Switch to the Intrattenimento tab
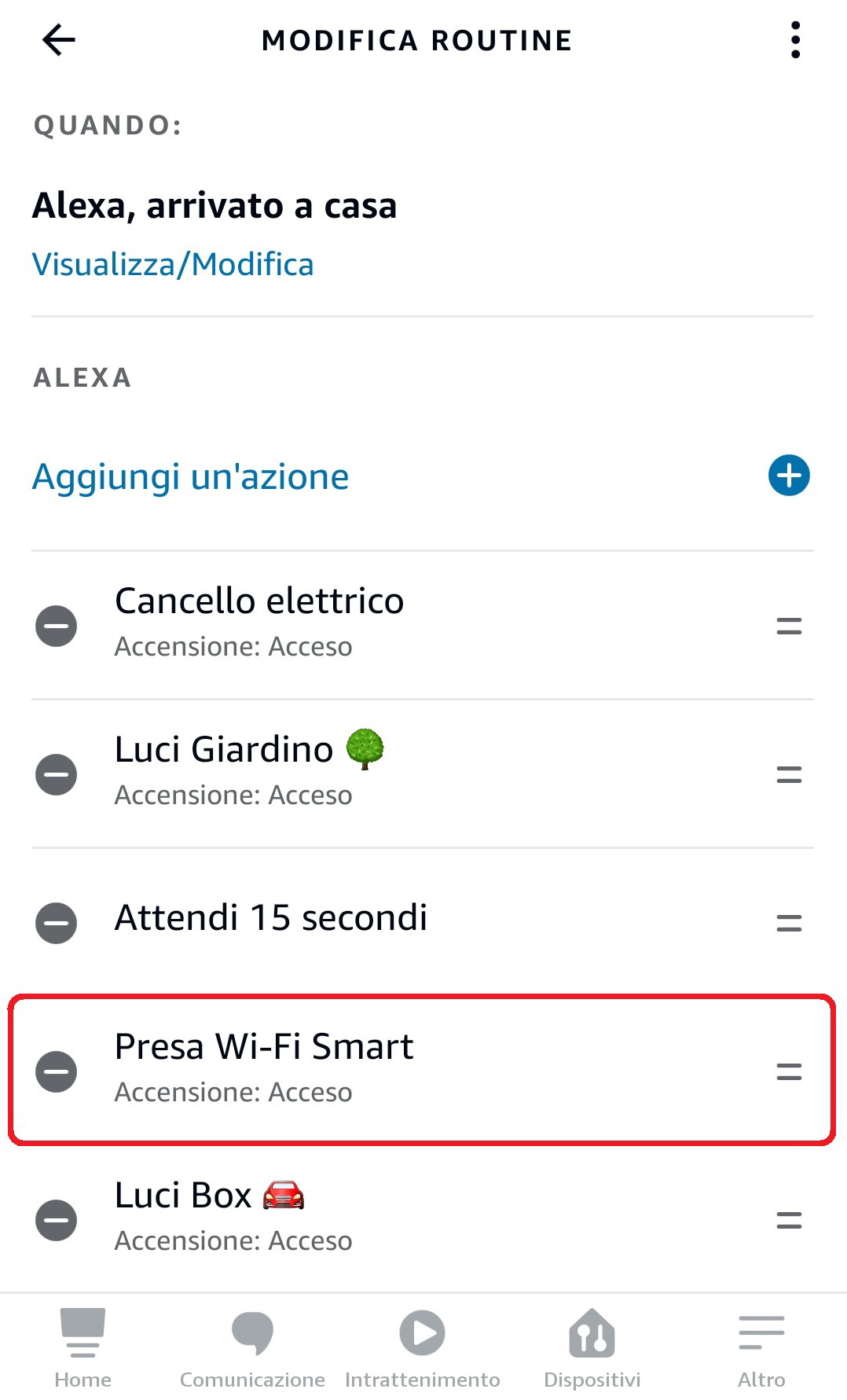The image size is (847, 1400). pos(422,1348)
